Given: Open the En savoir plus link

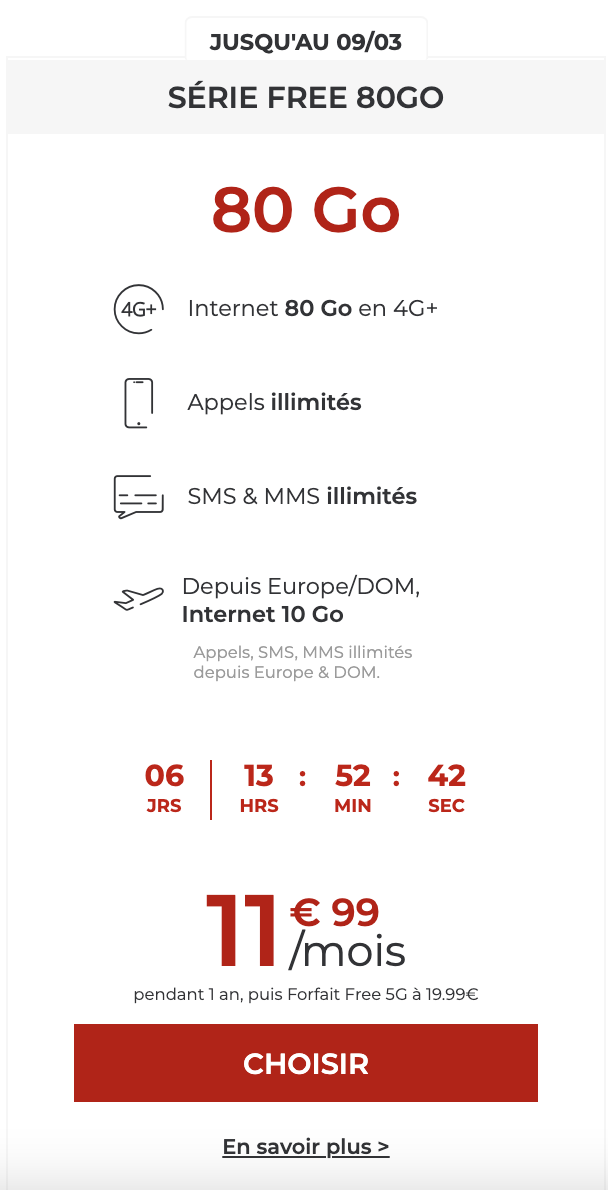Looking at the screenshot, I should point(305,1146).
